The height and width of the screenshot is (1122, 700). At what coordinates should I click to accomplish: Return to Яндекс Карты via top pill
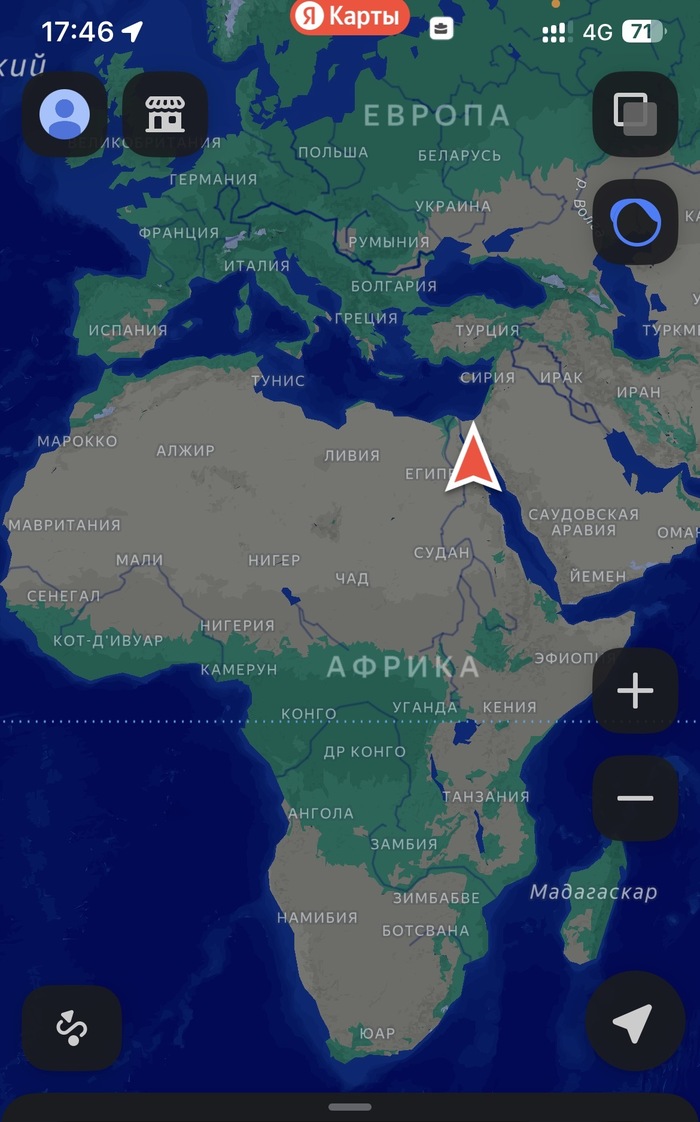[350, 17]
